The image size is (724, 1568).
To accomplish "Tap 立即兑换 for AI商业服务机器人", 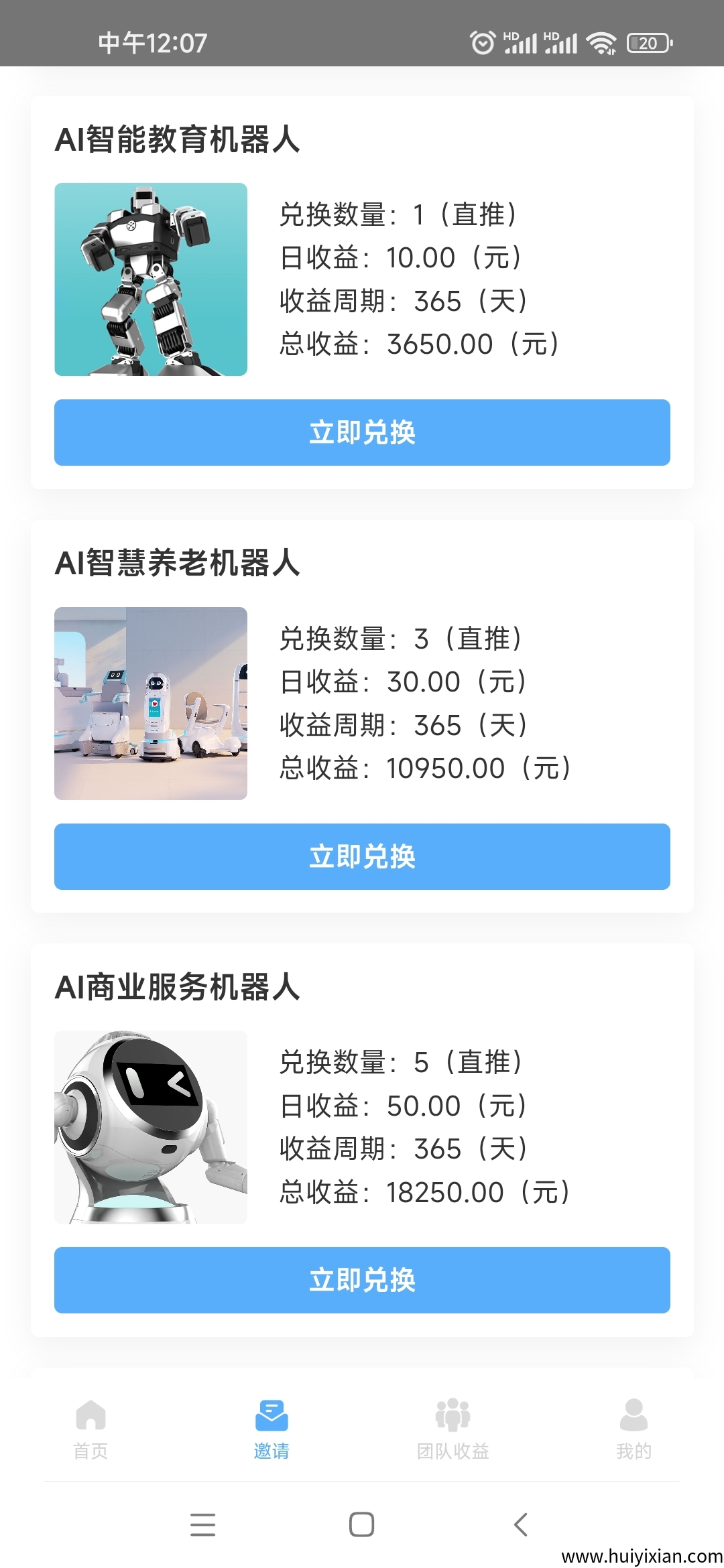I will (362, 1281).
